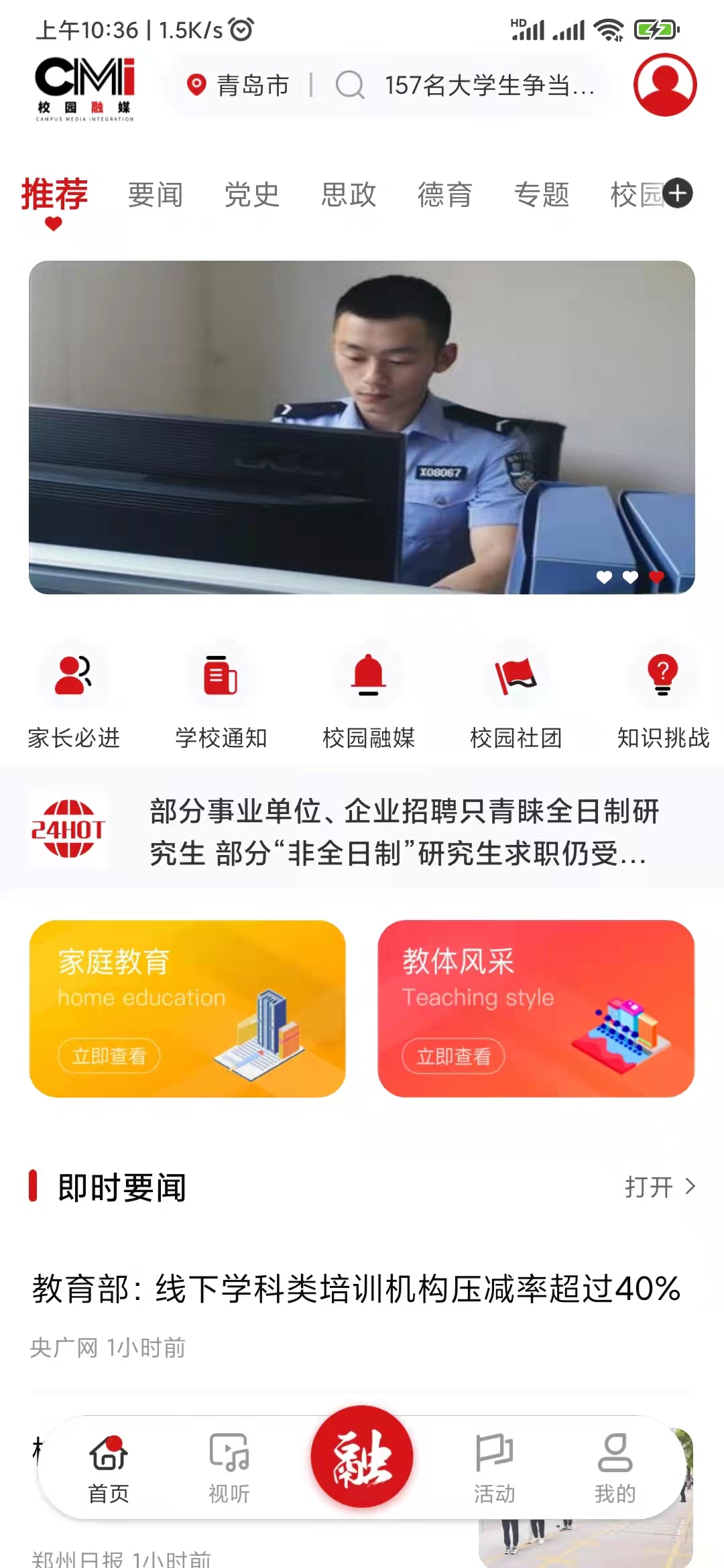Expand 即时要闻 with 打开
The image size is (724, 1568).
point(660,1187)
